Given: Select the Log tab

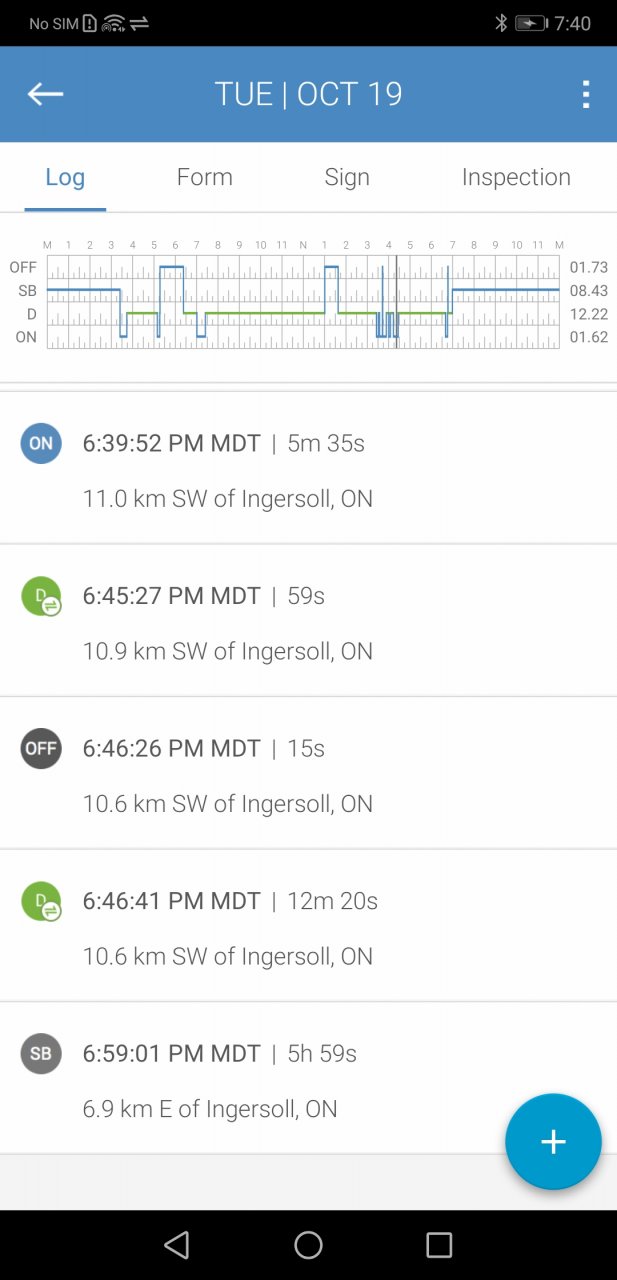Looking at the screenshot, I should click(65, 177).
